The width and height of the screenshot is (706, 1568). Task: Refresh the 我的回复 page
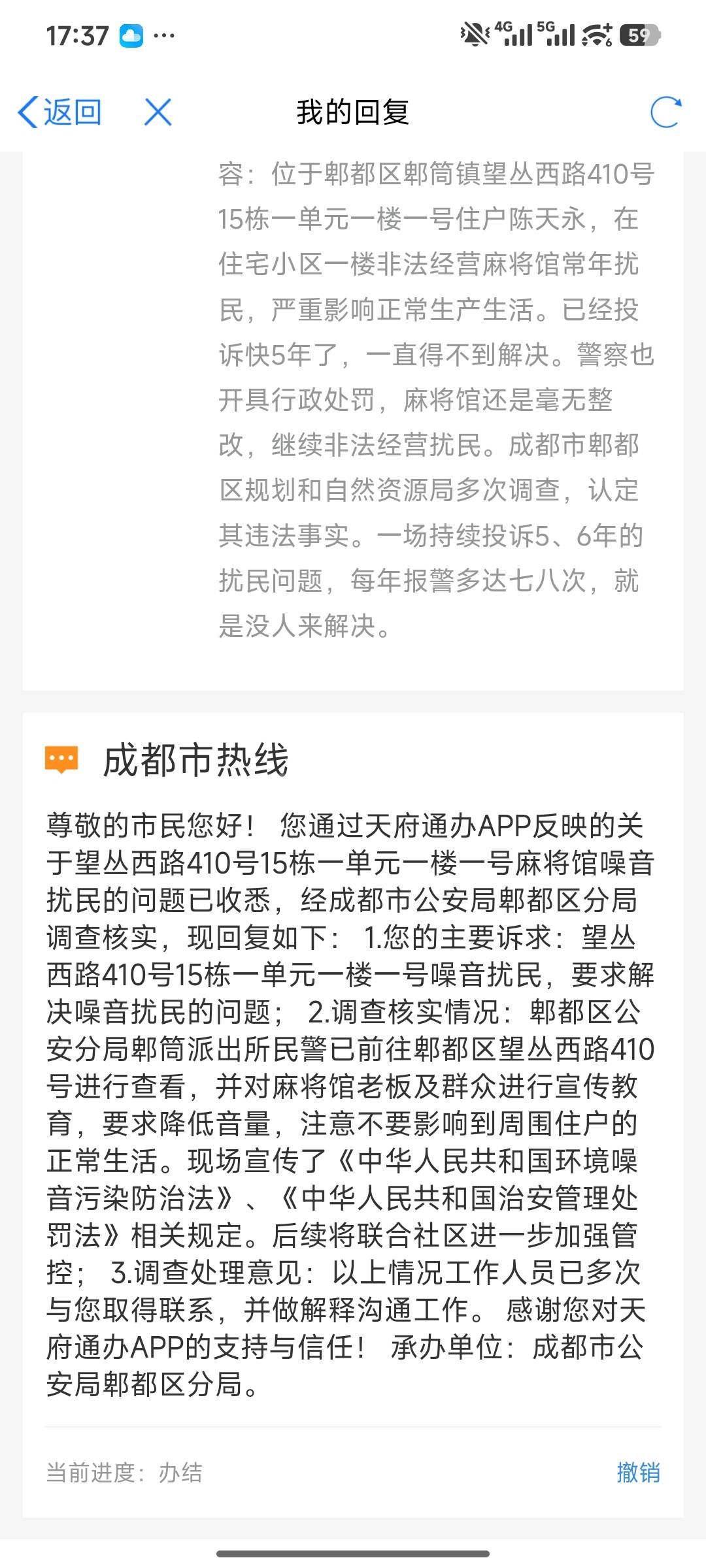tap(665, 112)
